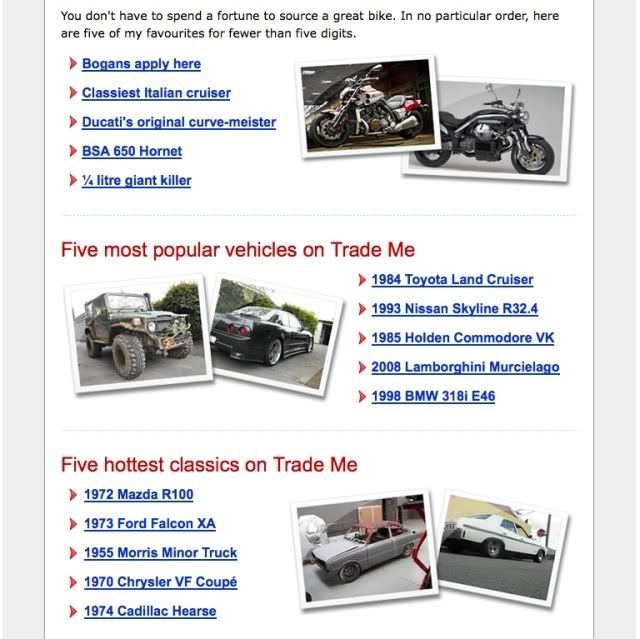Open 1970 Chrysler VF Coupé listing
This screenshot has width=640, height=639.
[160, 582]
